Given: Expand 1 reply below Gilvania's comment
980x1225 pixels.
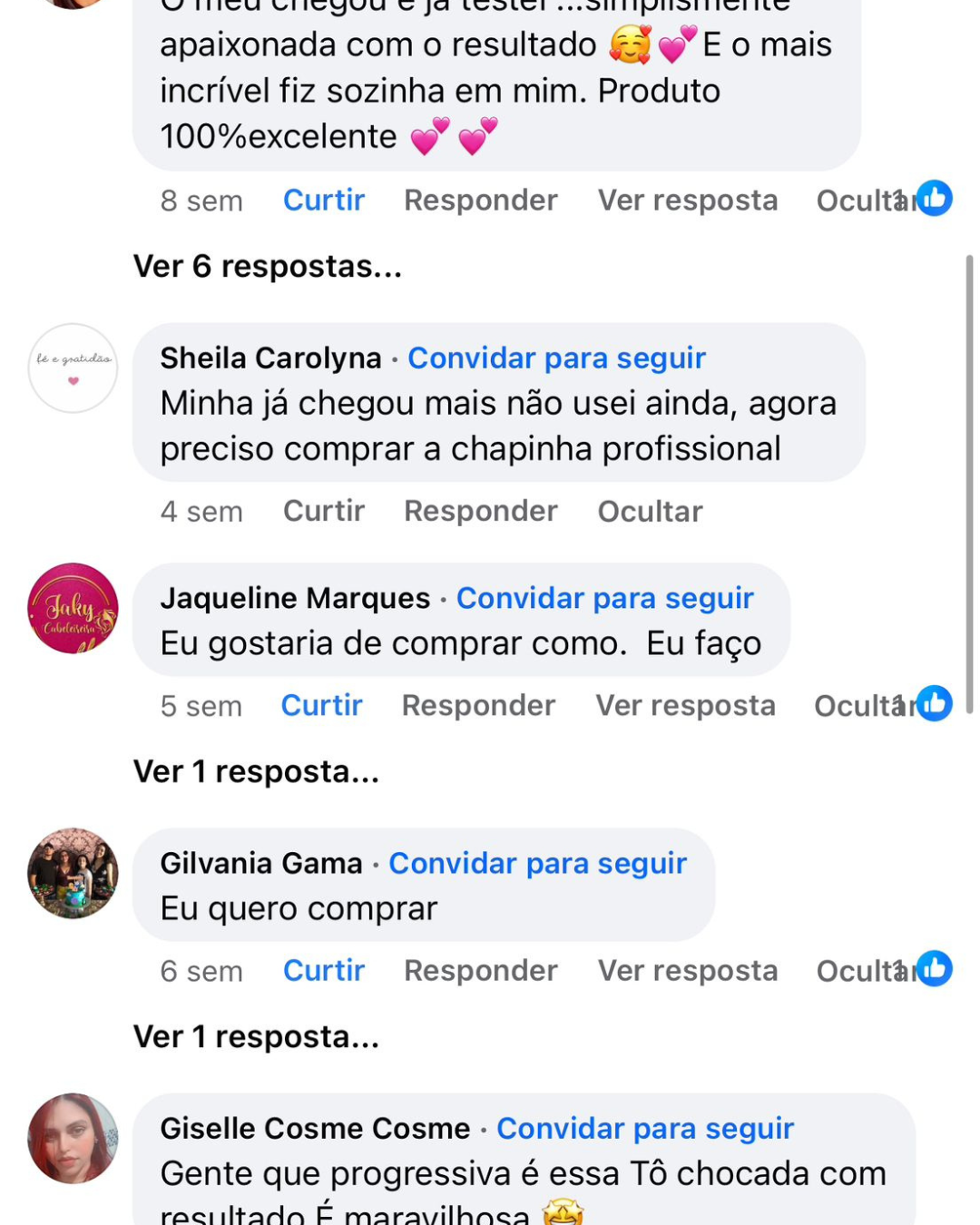Looking at the screenshot, I should pyautogui.click(x=257, y=1037).
